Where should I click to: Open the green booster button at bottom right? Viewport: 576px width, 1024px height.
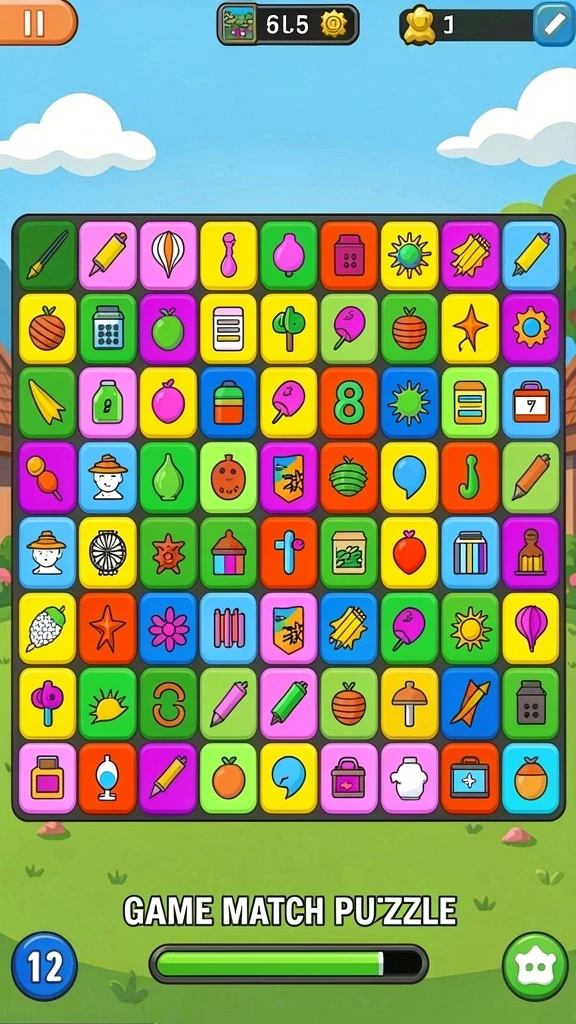pyautogui.click(x=536, y=967)
